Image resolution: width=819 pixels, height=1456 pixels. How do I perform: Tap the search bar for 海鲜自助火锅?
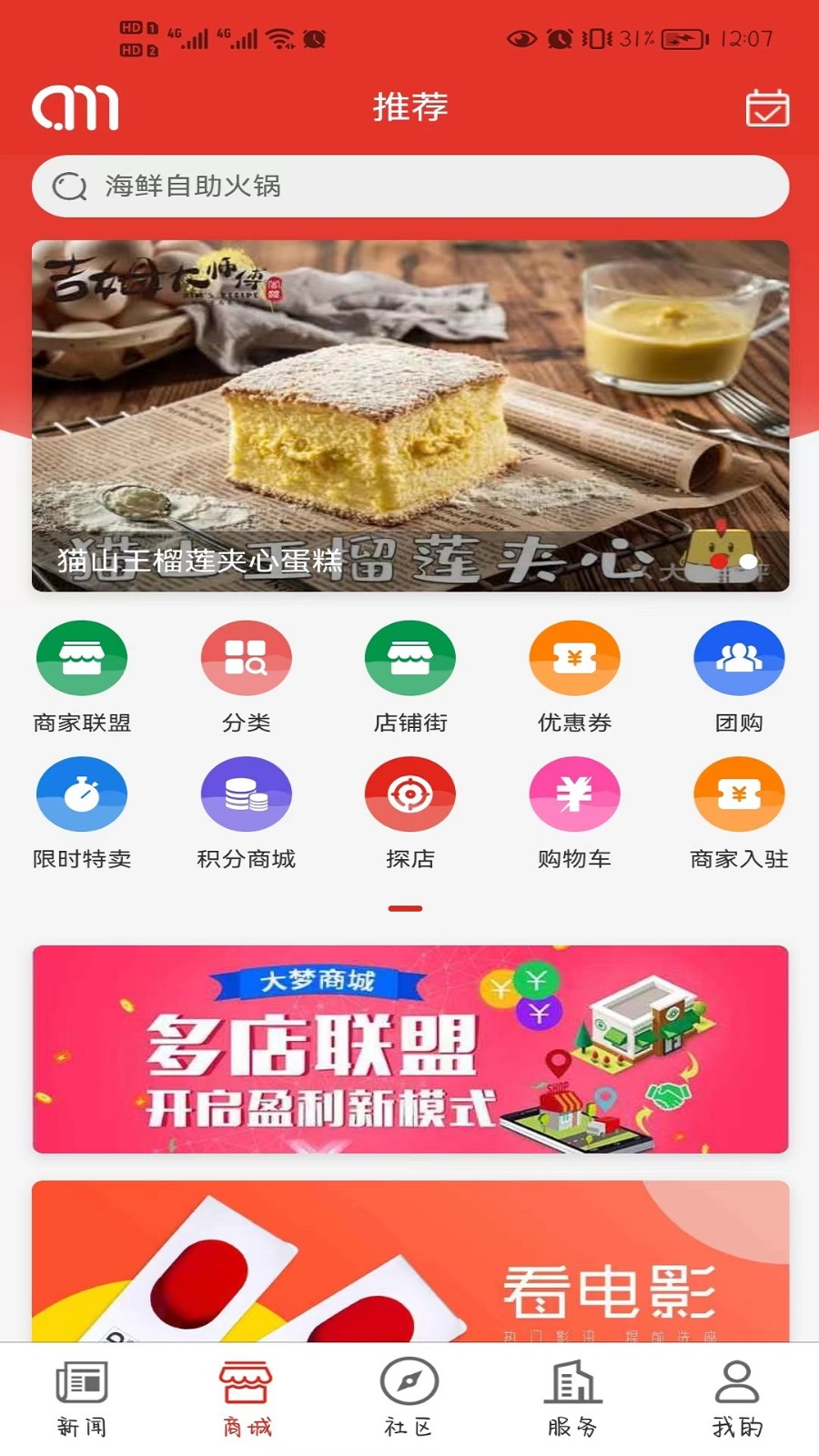pos(409,186)
